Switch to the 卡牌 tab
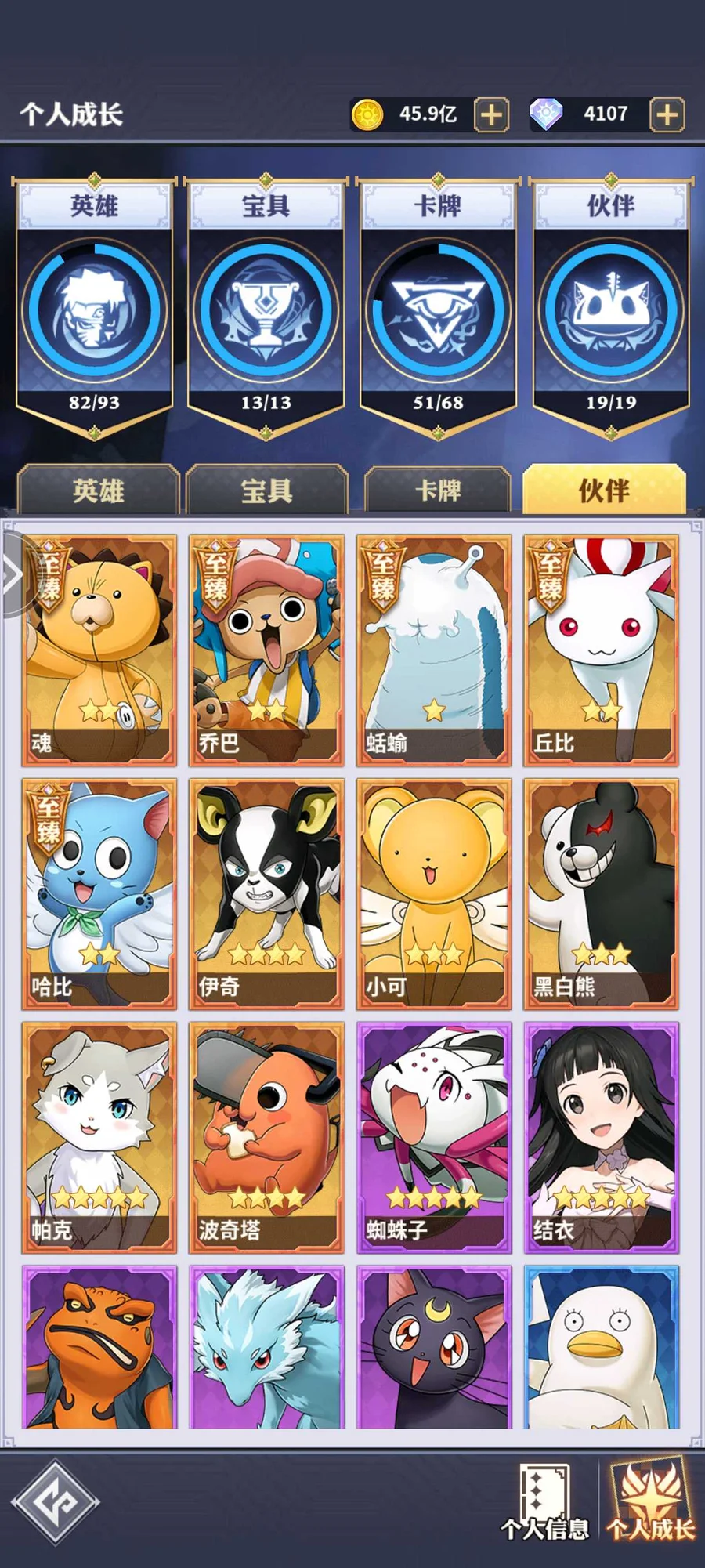705x1568 pixels. (x=438, y=491)
